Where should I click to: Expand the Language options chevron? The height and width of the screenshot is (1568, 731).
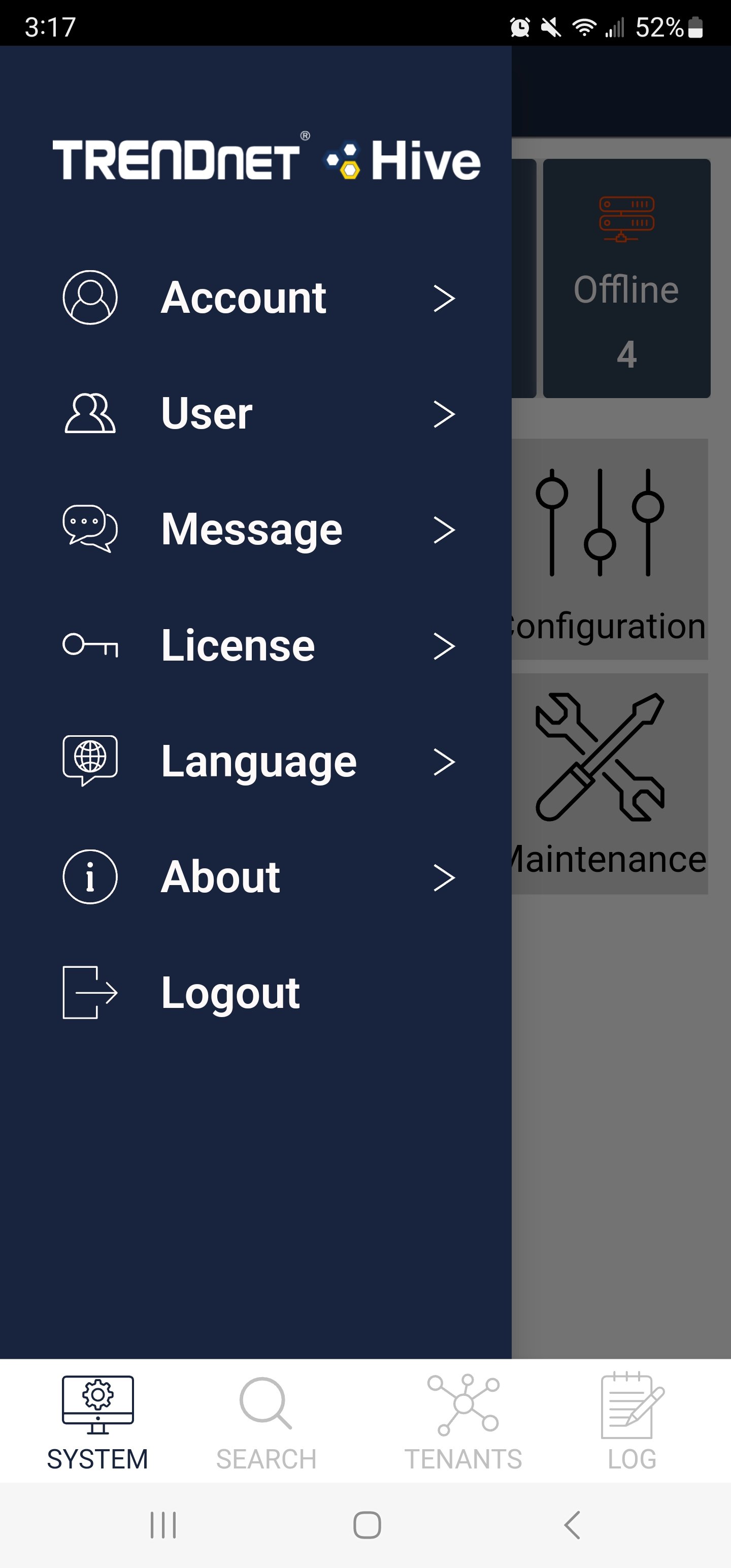point(445,760)
